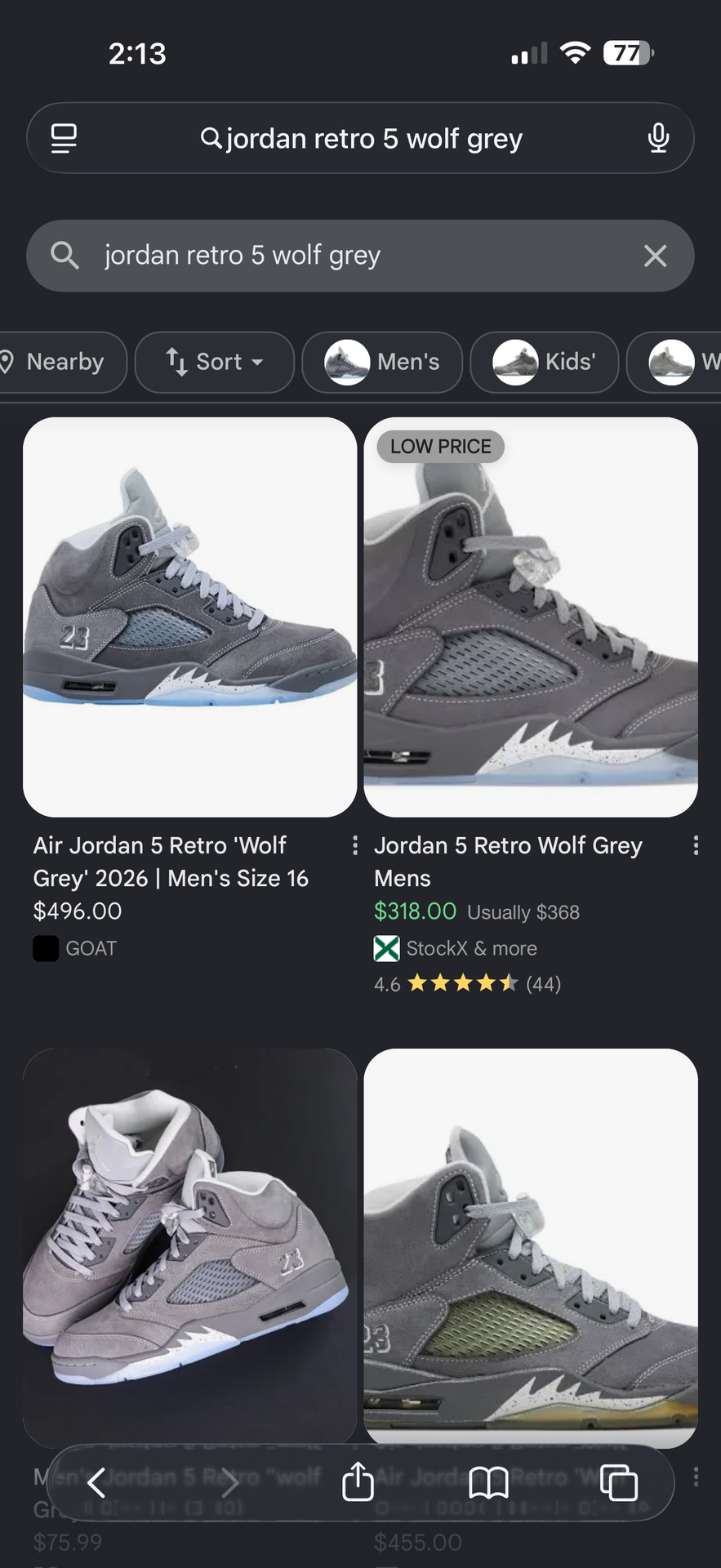Share this page
This screenshot has height=1568, width=721.
[x=358, y=1482]
